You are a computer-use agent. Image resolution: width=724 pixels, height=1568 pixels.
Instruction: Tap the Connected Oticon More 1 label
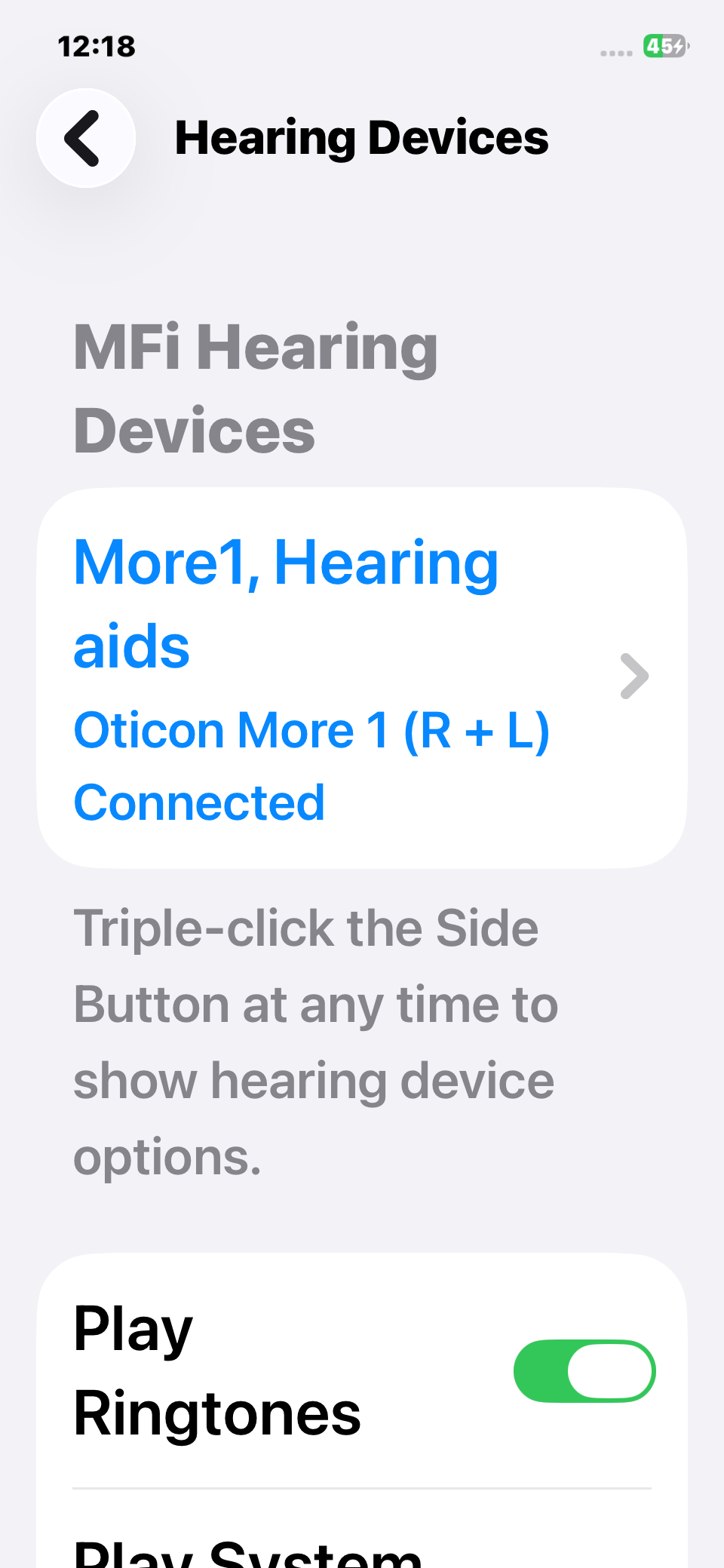(311, 766)
